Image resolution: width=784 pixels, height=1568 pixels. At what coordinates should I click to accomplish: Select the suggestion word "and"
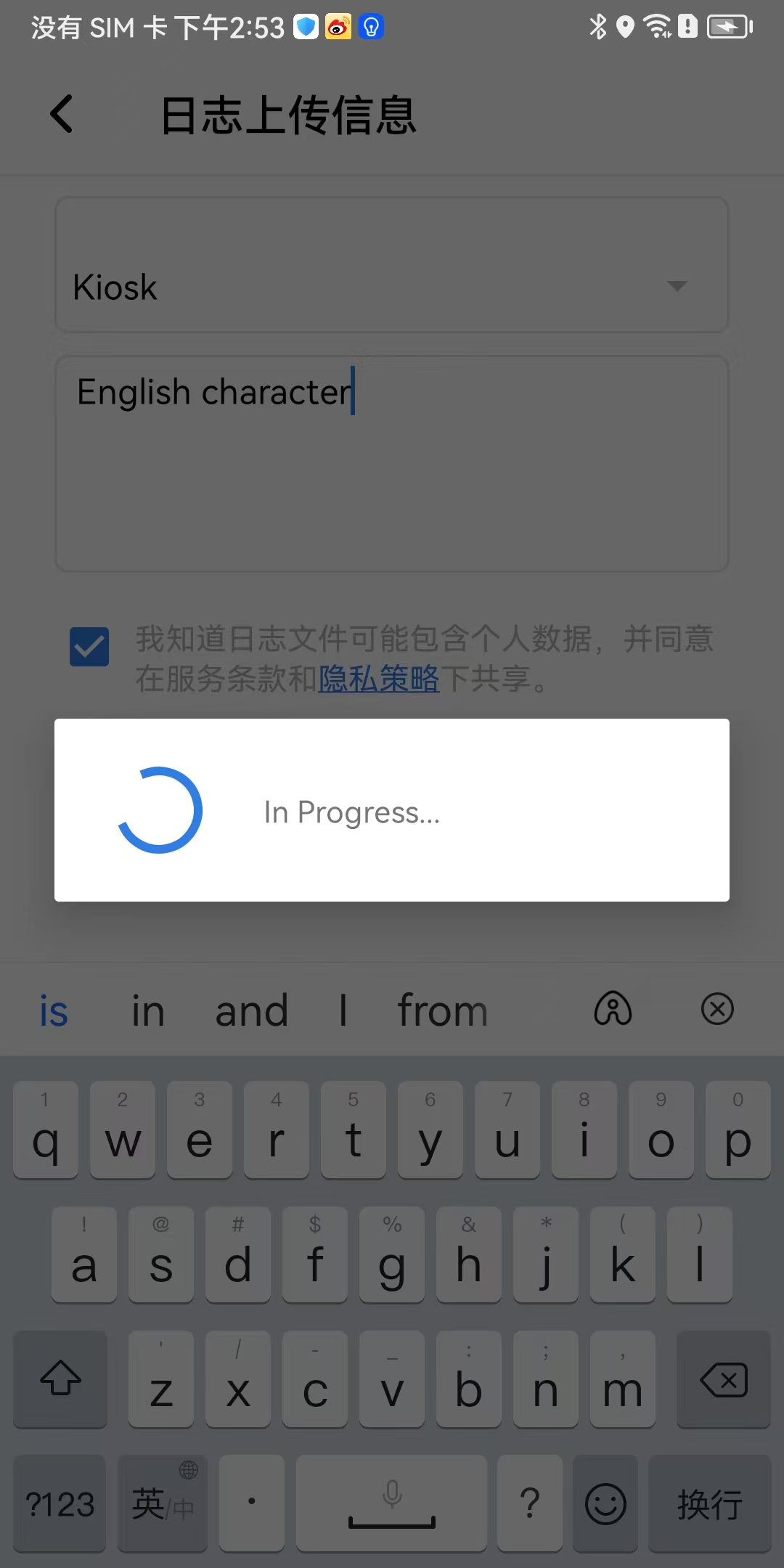[251, 1010]
